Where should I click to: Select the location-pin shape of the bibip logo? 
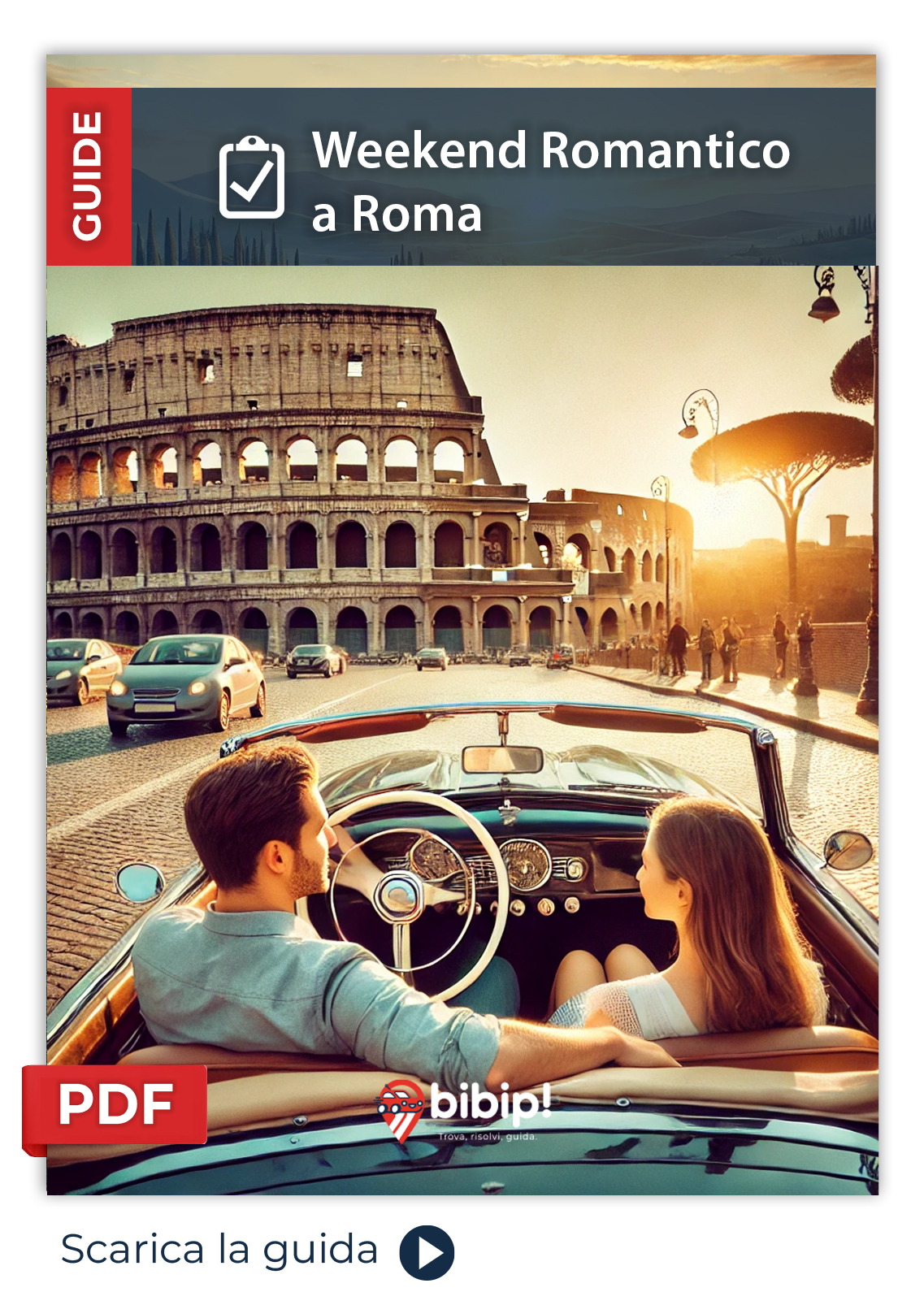pos(401,1109)
